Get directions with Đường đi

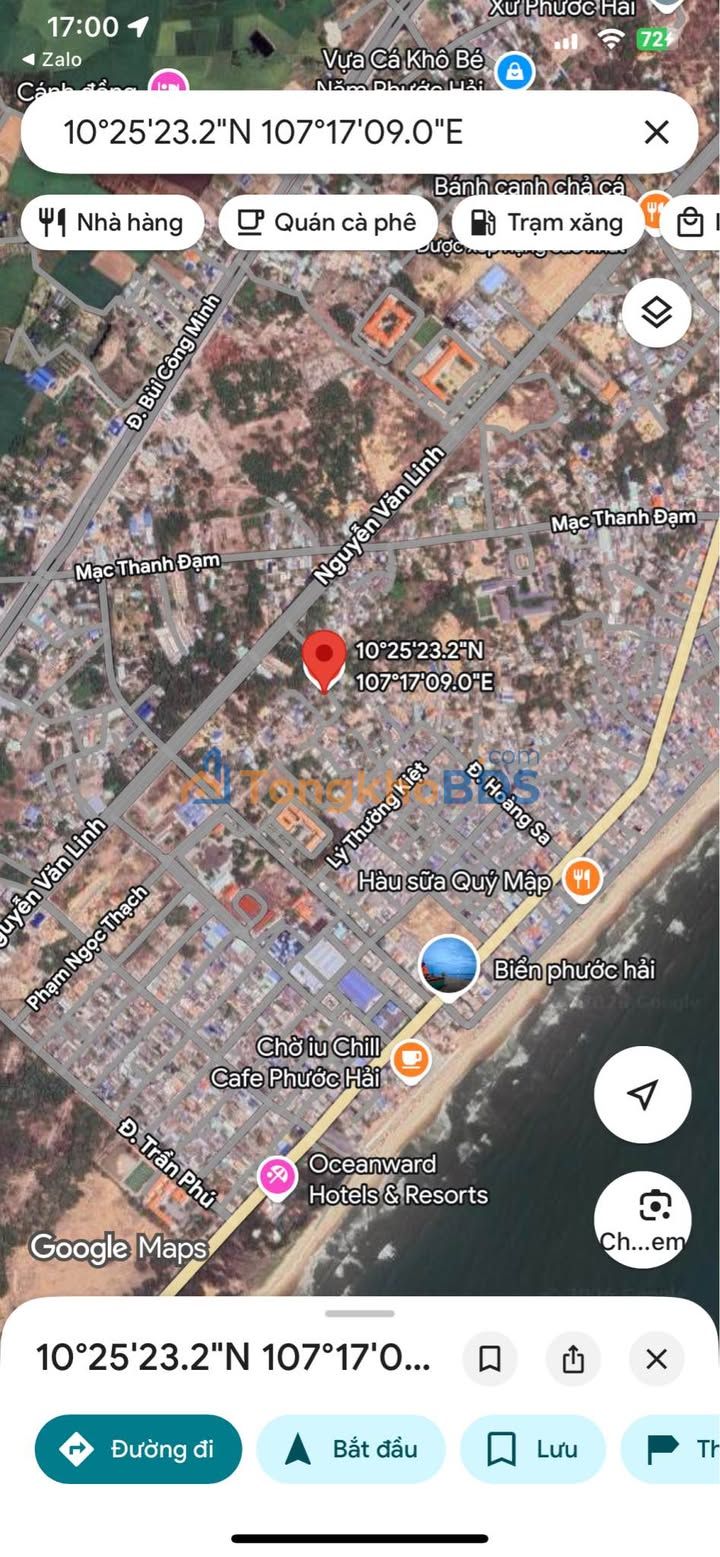(138, 1449)
